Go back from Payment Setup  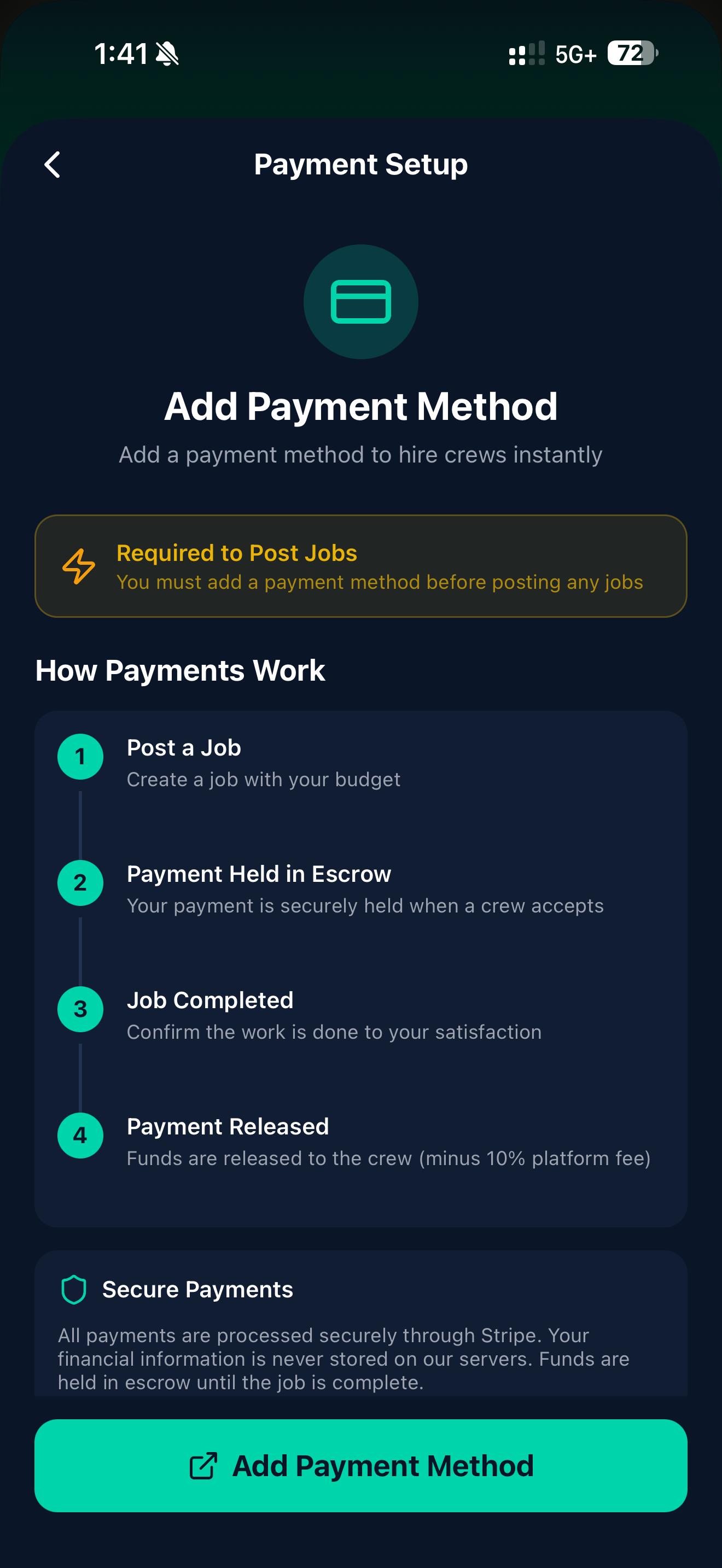(x=53, y=165)
